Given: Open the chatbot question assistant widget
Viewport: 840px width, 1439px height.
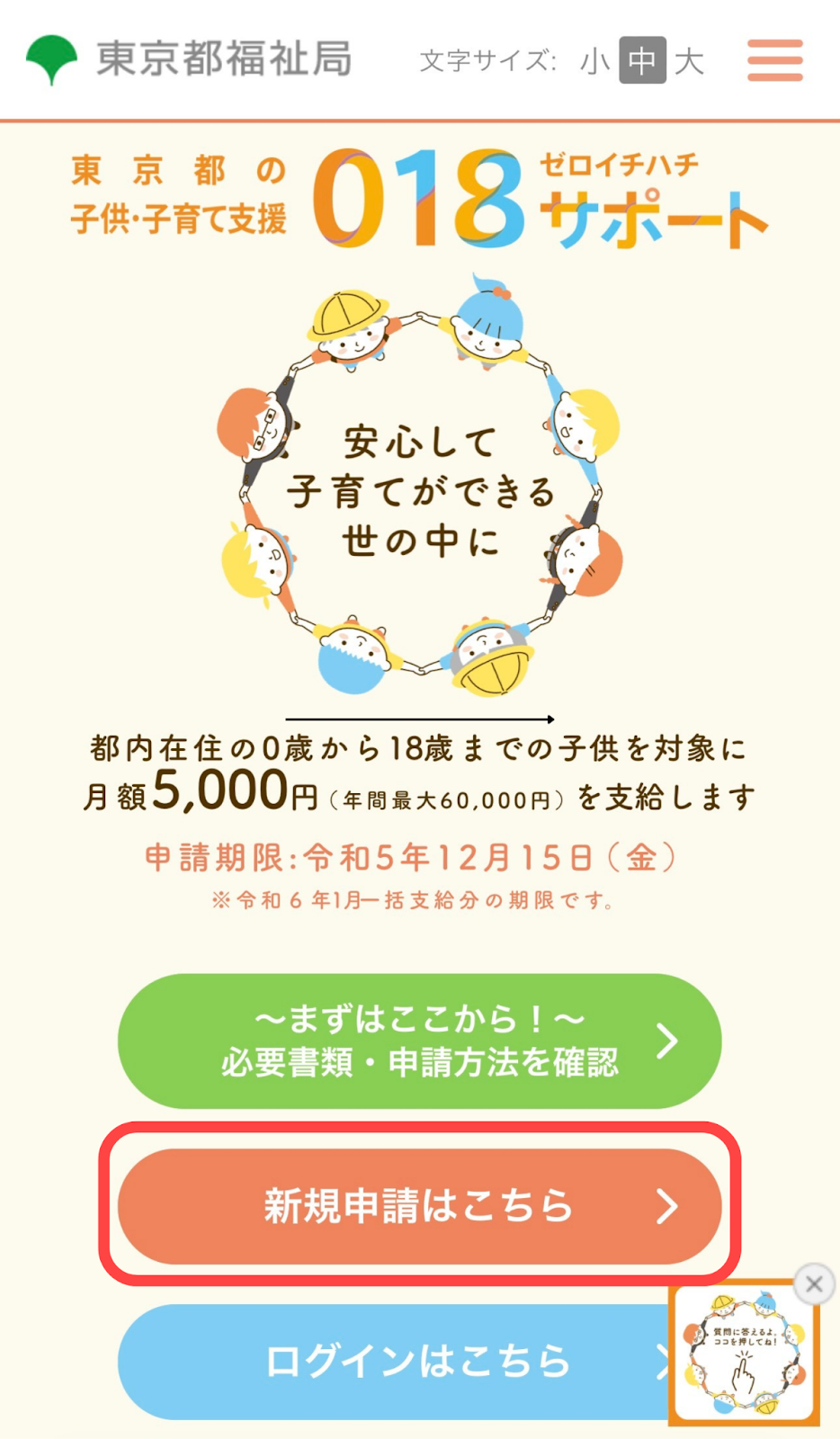Looking at the screenshot, I should click(743, 1354).
